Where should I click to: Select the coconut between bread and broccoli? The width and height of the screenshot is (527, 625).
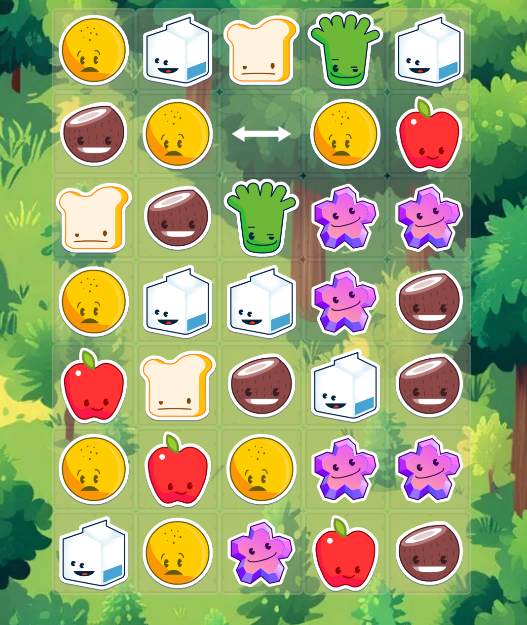pyautogui.click(x=177, y=217)
